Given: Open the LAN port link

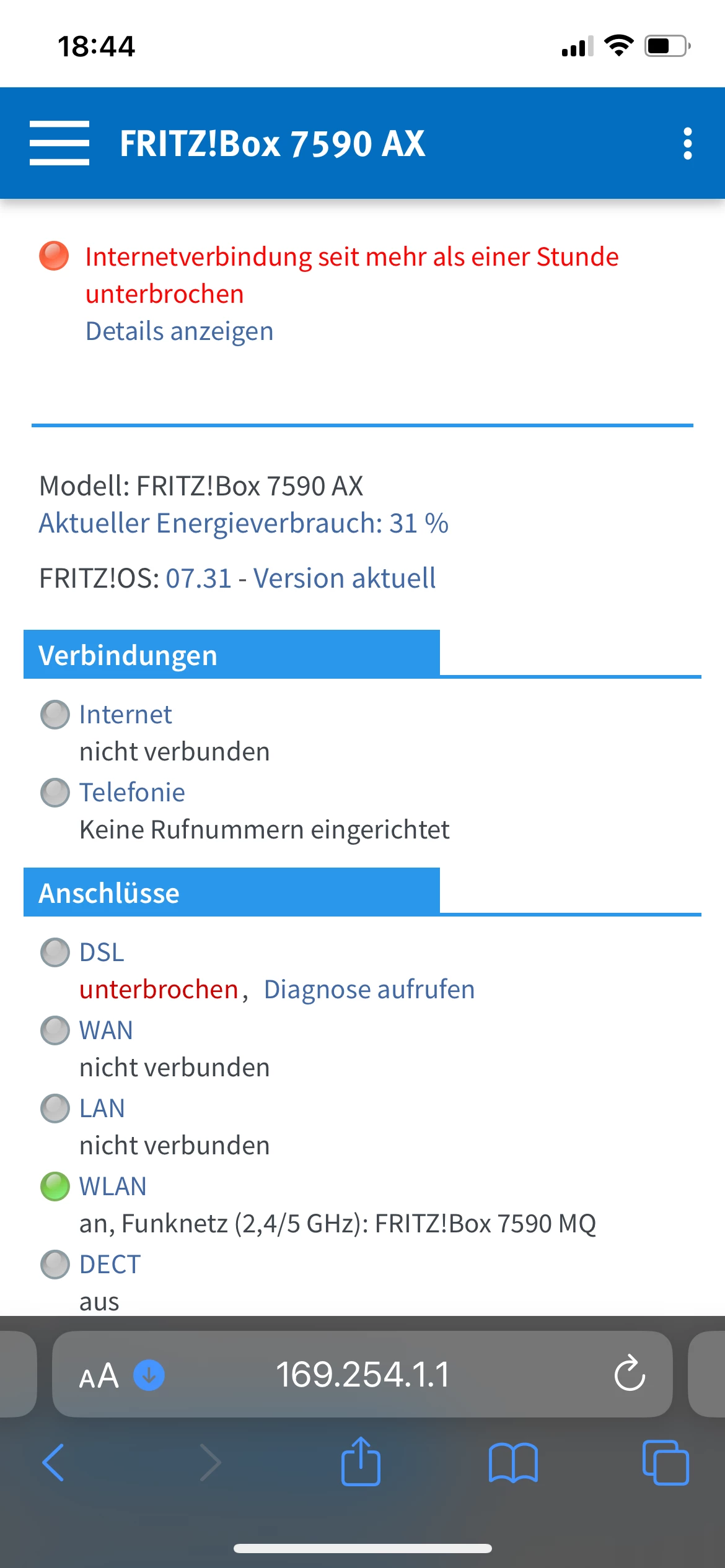Looking at the screenshot, I should (102, 1108).
